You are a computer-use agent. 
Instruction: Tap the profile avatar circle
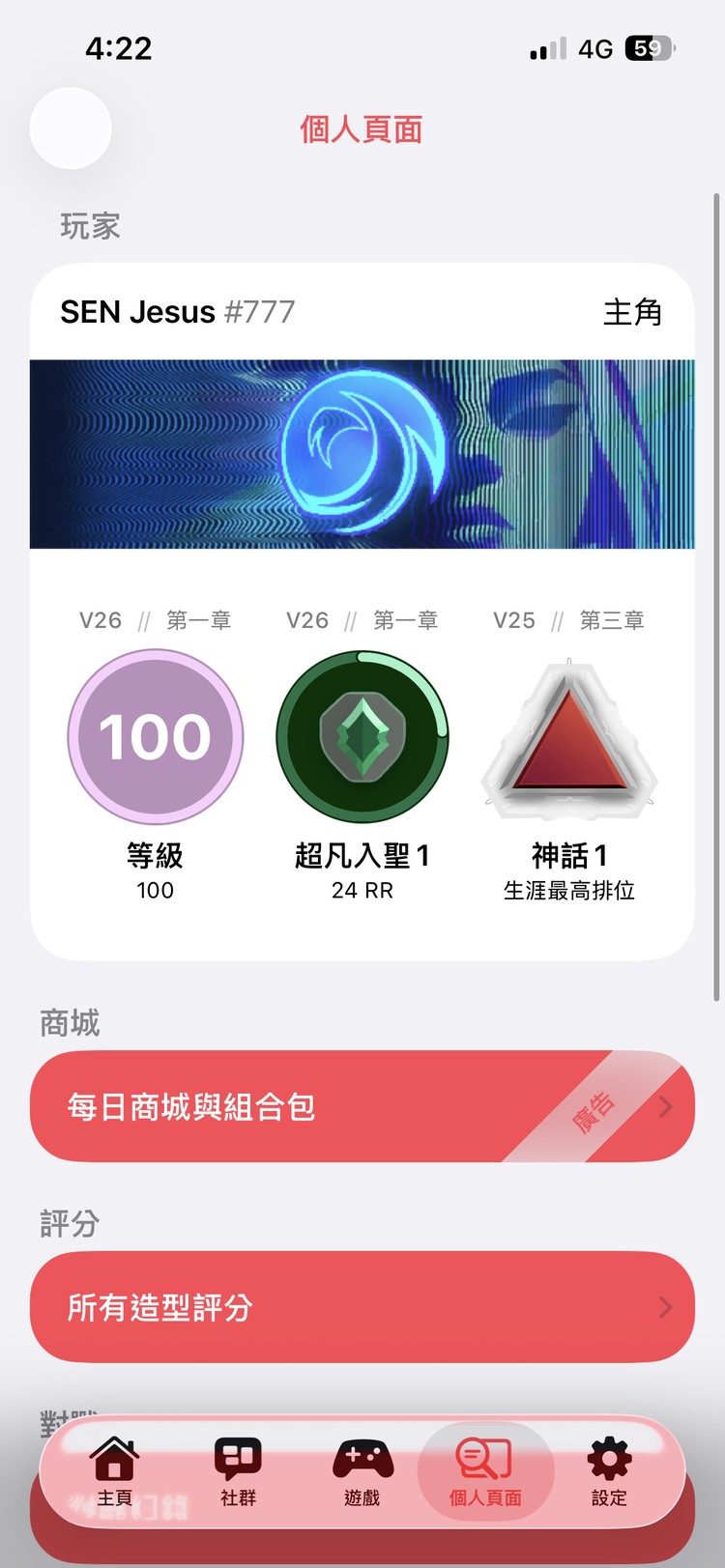coord(71,128)
